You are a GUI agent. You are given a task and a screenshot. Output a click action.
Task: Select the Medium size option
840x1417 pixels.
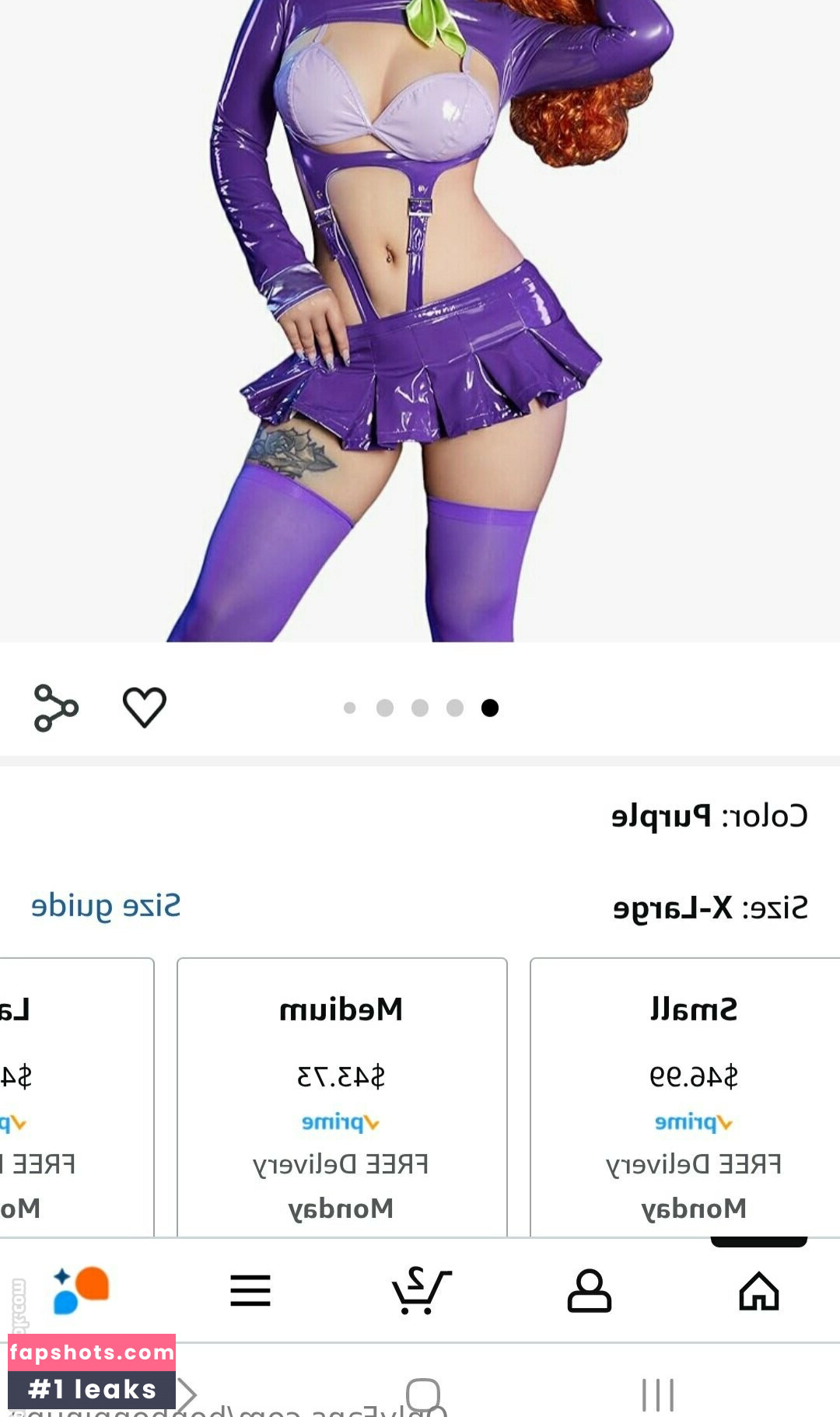(x=341, y=1097)
